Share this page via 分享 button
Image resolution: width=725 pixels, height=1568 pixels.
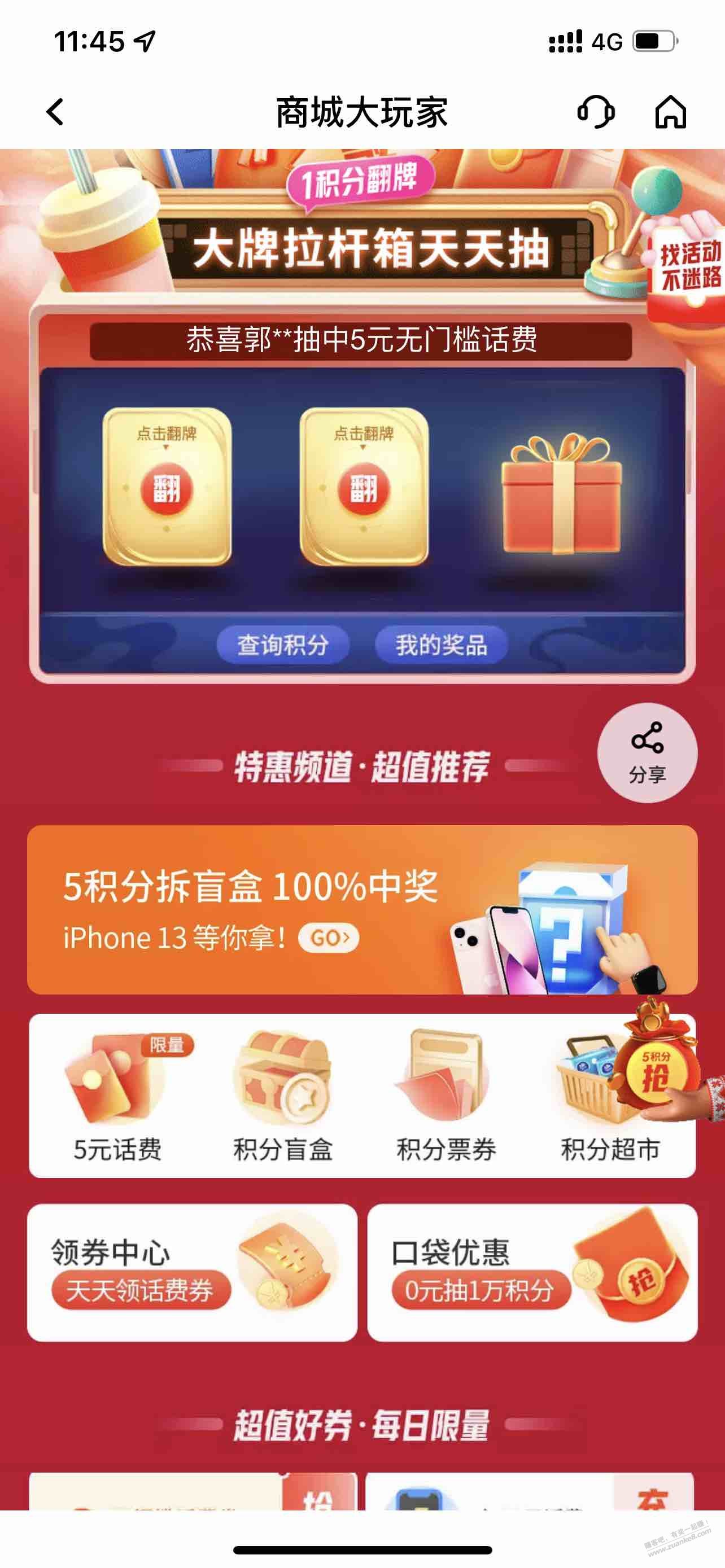click(x=647, y=752)
